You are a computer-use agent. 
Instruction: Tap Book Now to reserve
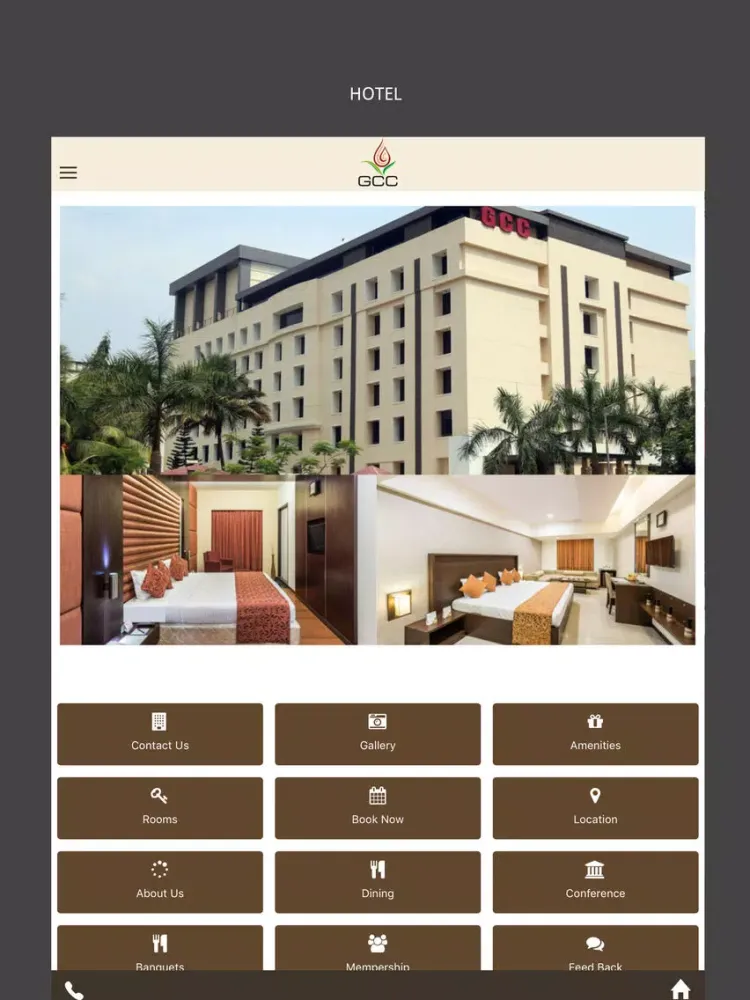point(377,808)
